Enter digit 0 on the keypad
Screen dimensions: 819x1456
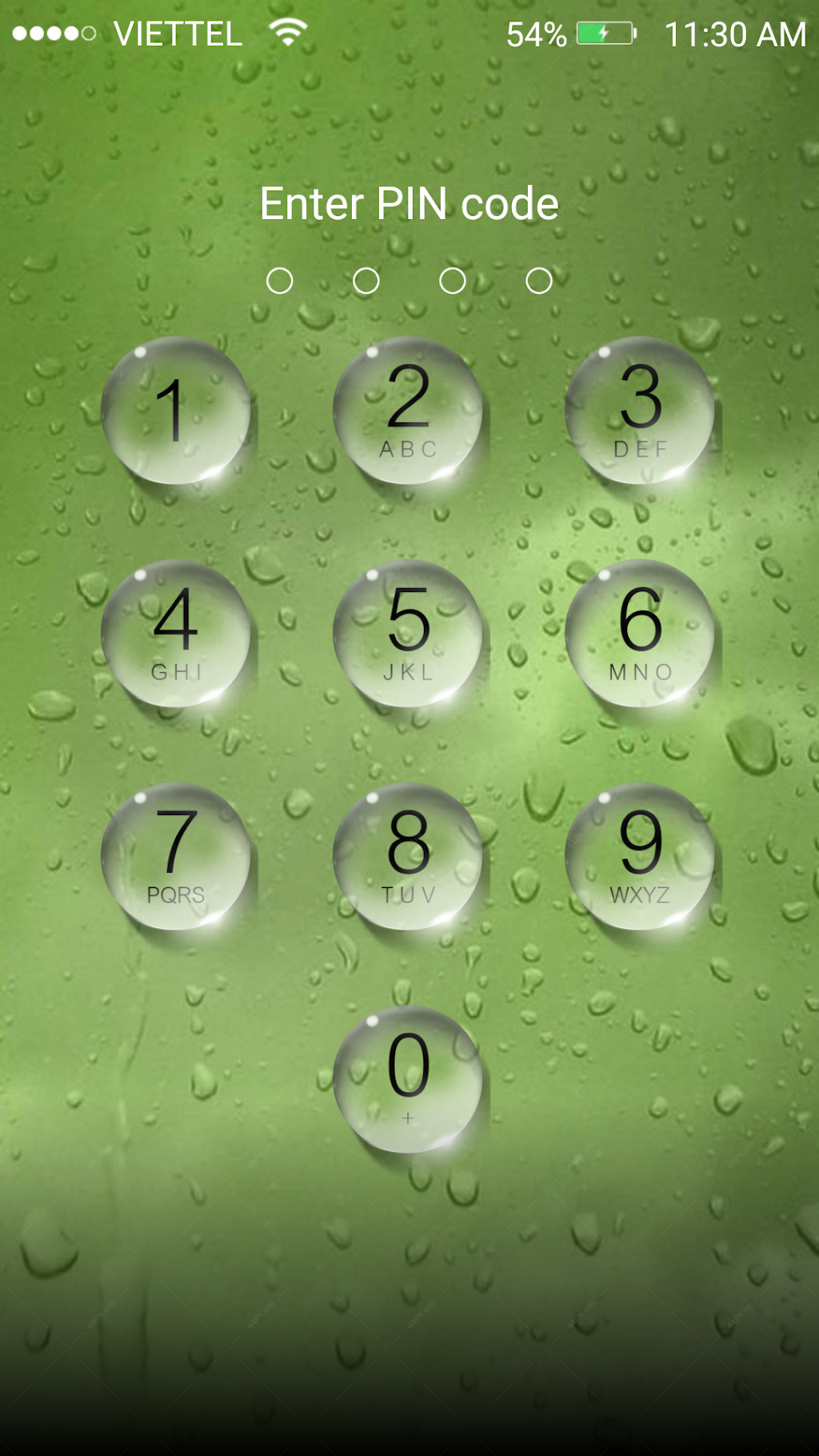(x=408, y=1080)
